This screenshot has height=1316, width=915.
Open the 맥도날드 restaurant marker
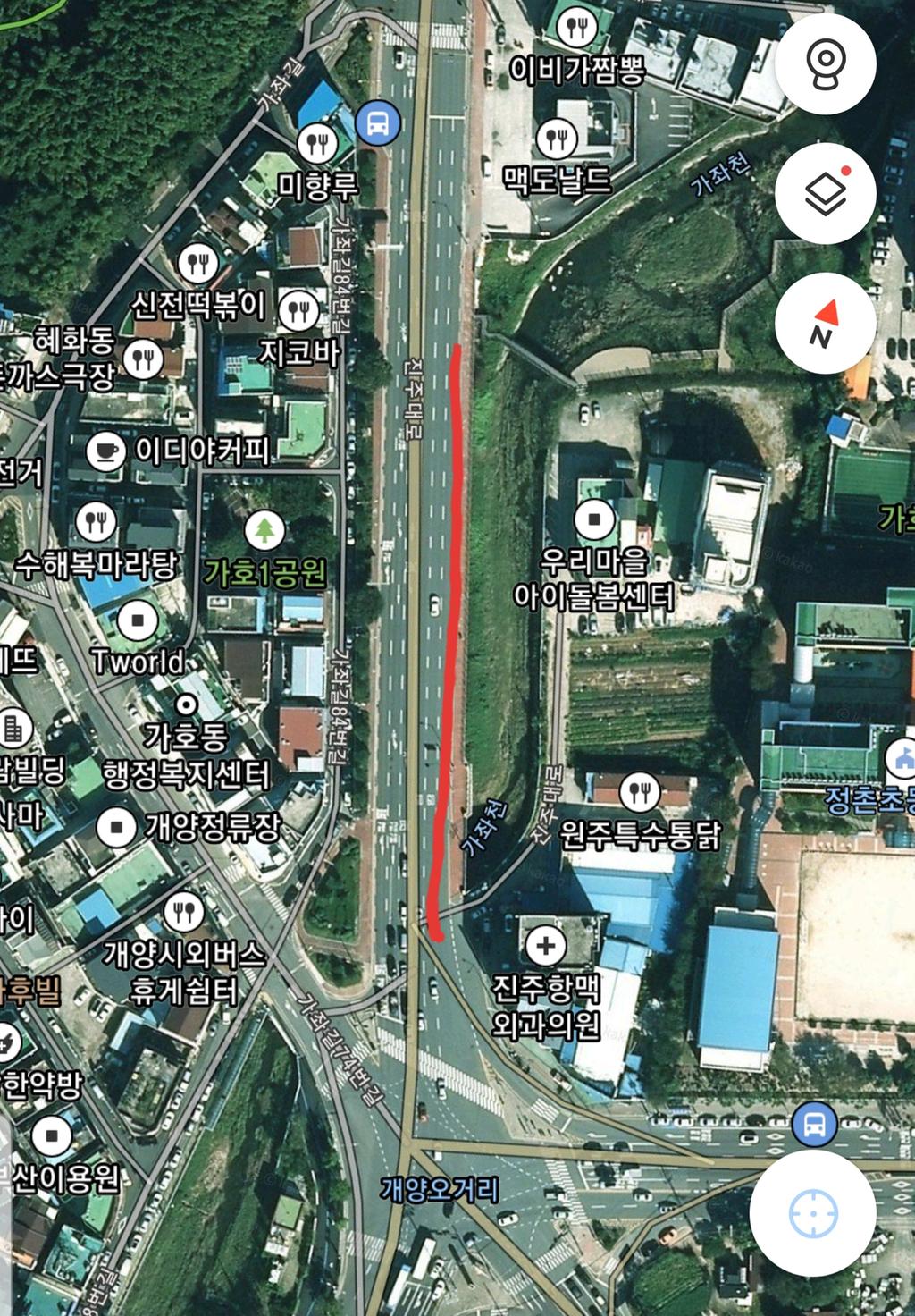point(556,138)
